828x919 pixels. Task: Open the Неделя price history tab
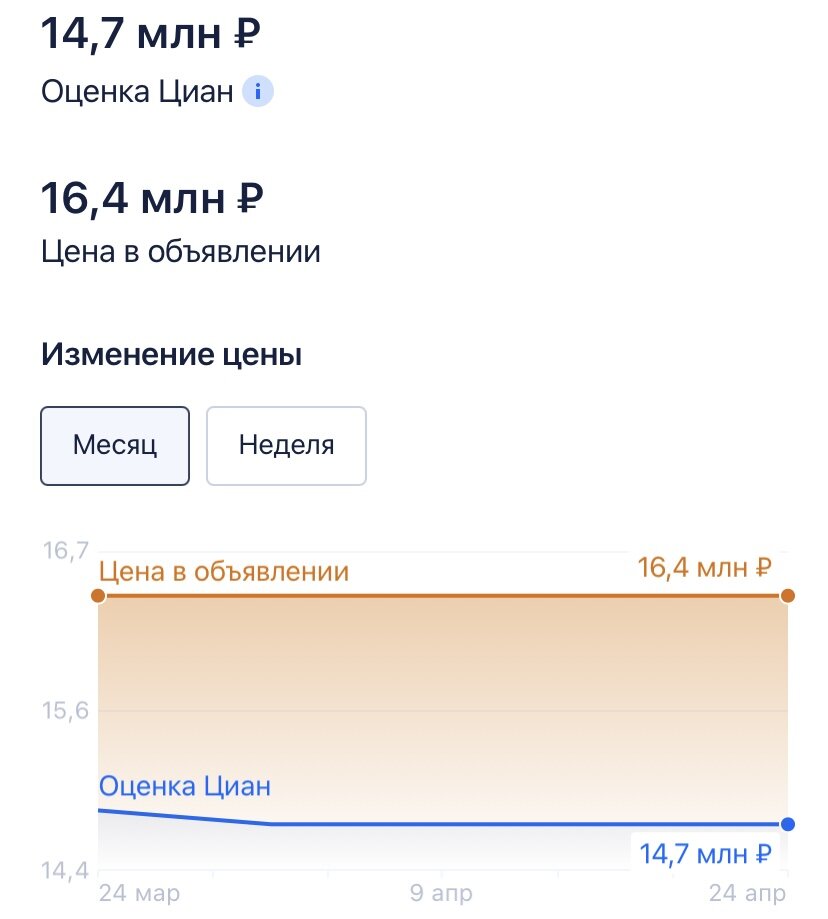point(286,446)
